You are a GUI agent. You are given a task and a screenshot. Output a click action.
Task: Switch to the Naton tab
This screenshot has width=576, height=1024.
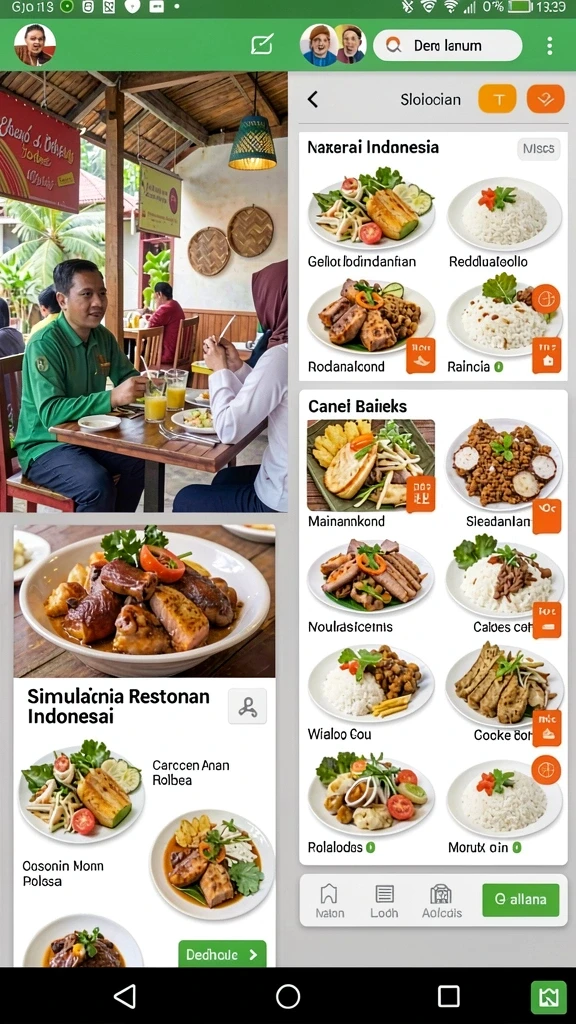330,901
